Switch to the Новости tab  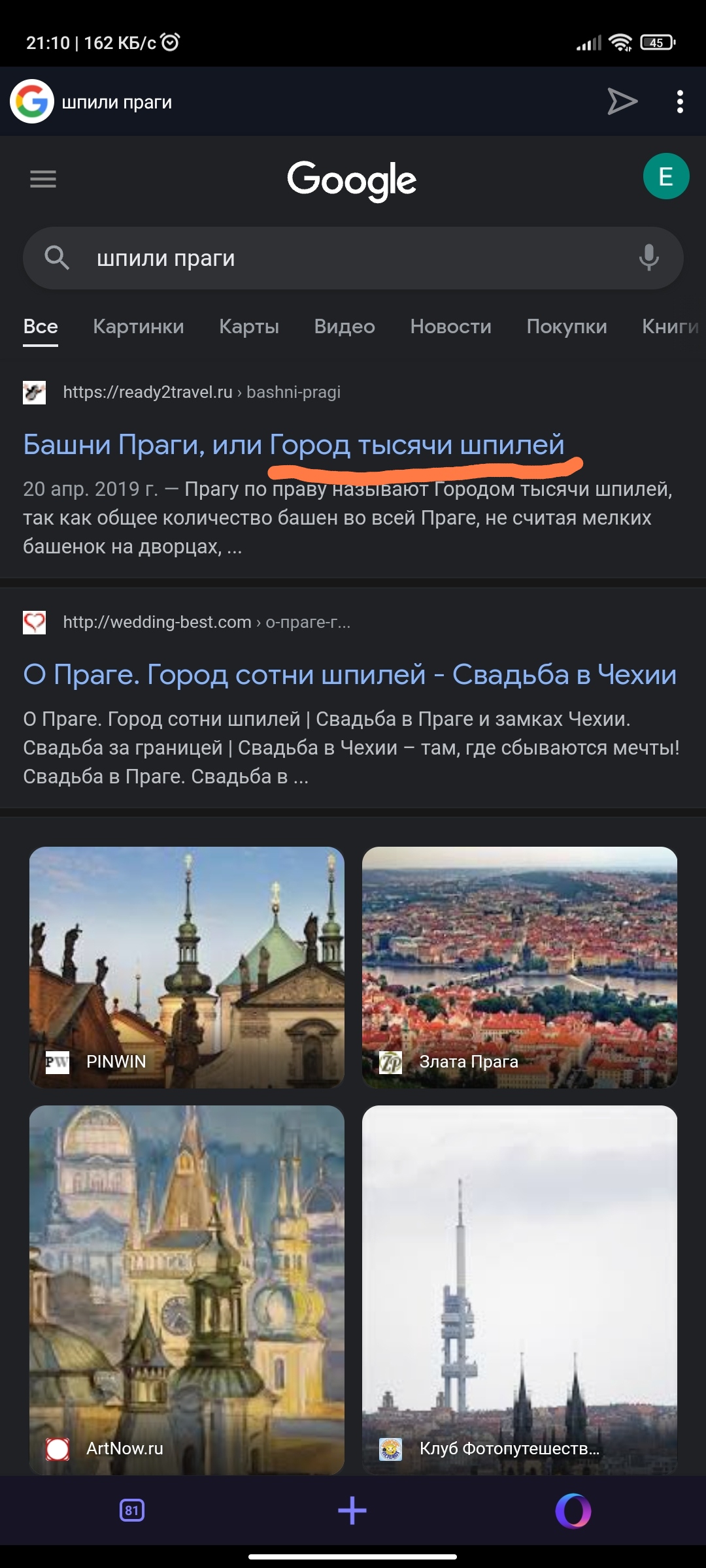[450, 326]
